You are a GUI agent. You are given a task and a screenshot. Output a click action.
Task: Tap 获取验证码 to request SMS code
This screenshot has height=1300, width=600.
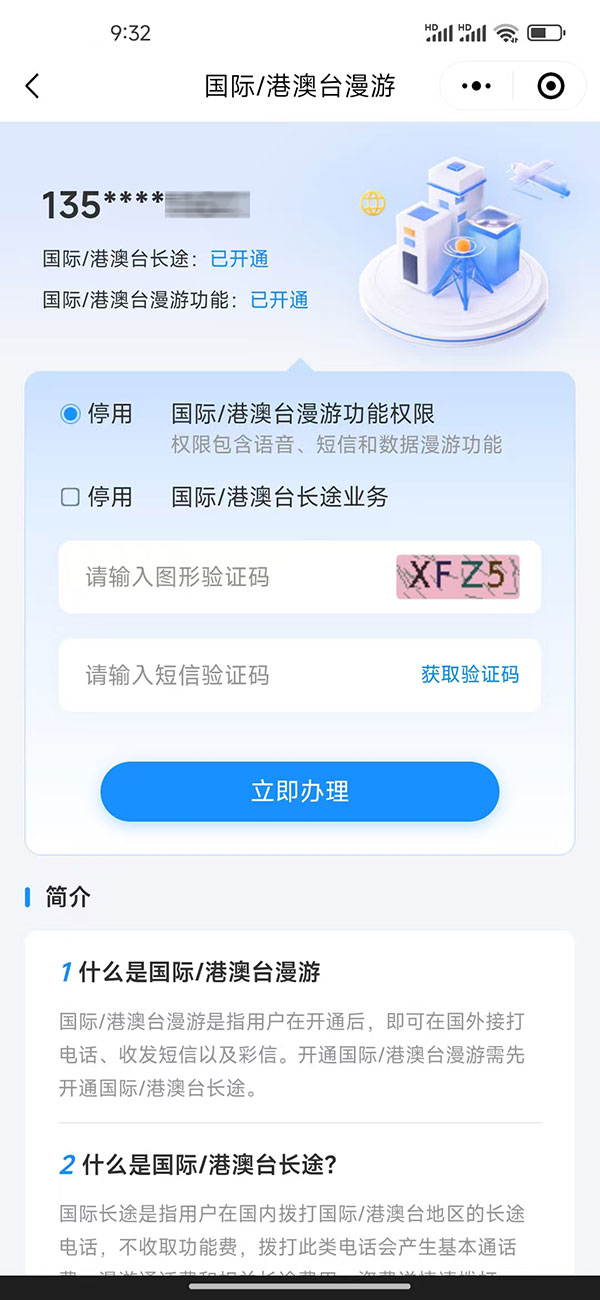pos(470,675)
